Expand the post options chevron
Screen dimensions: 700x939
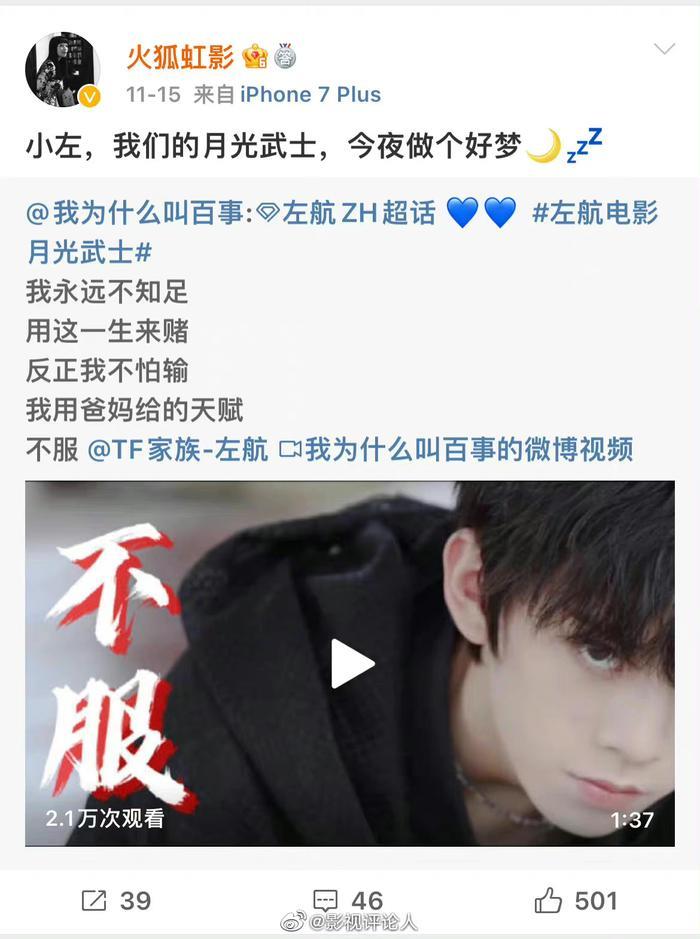pos(663,49)
